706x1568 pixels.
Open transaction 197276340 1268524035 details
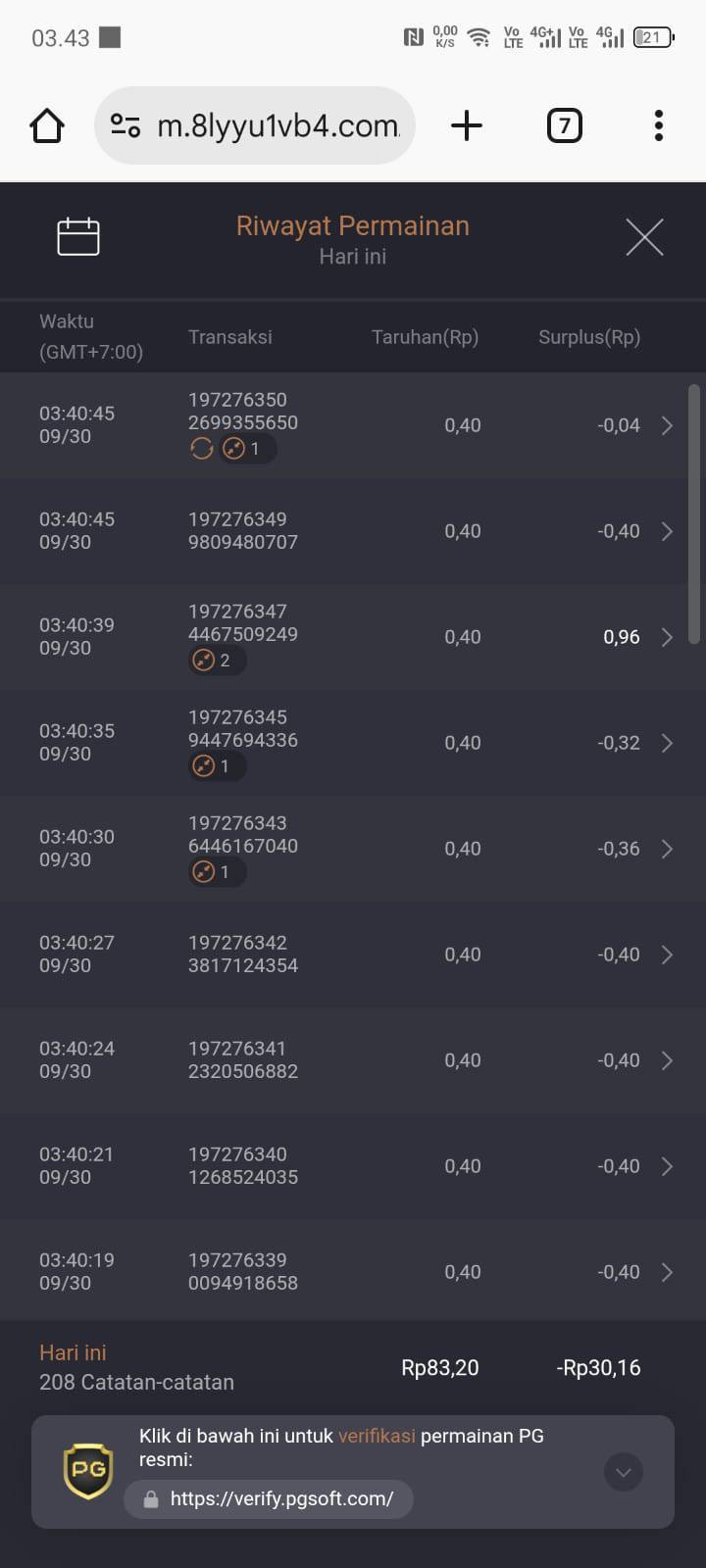point(353,1165)
